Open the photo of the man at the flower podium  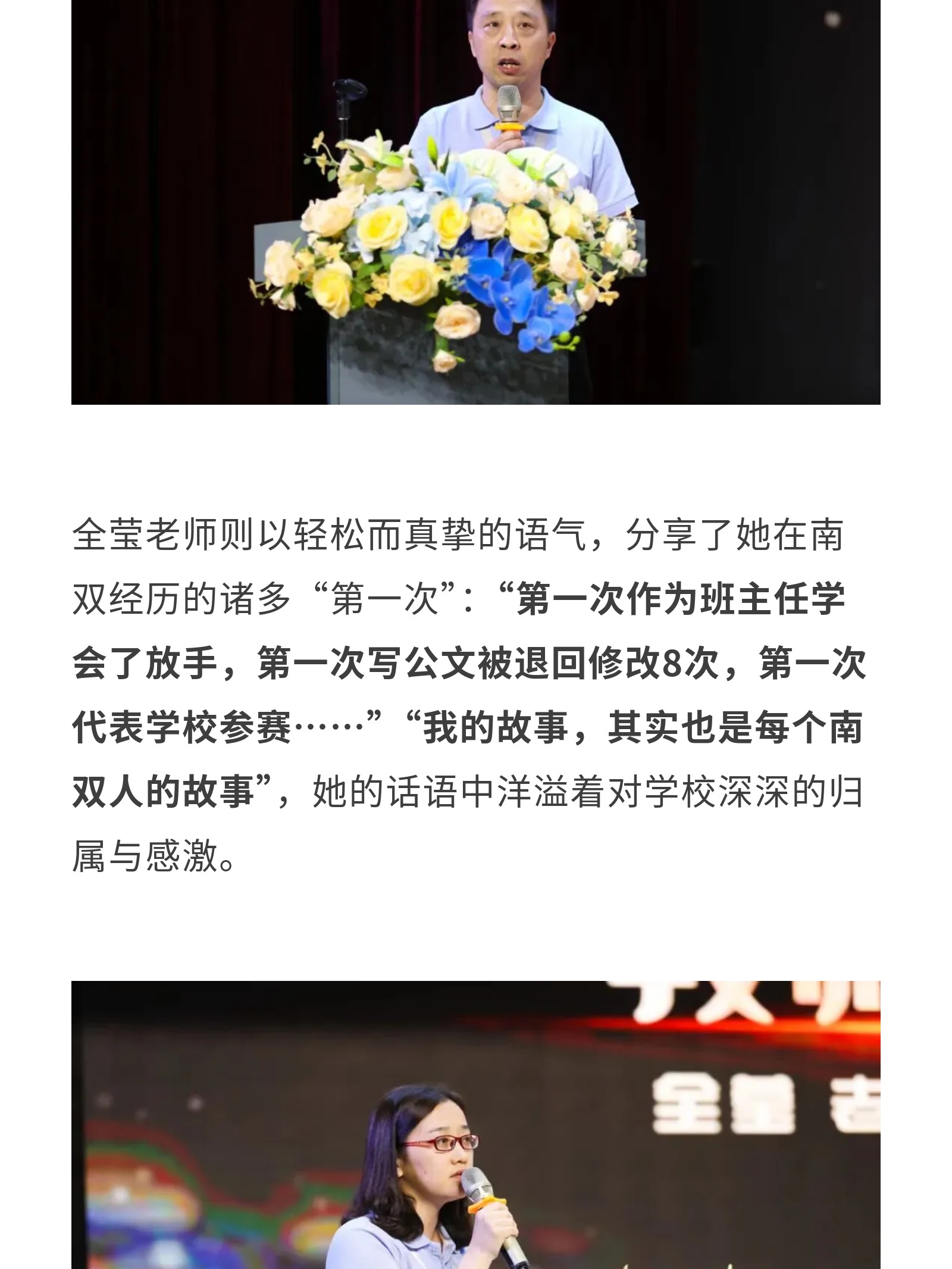coord(476,202)
